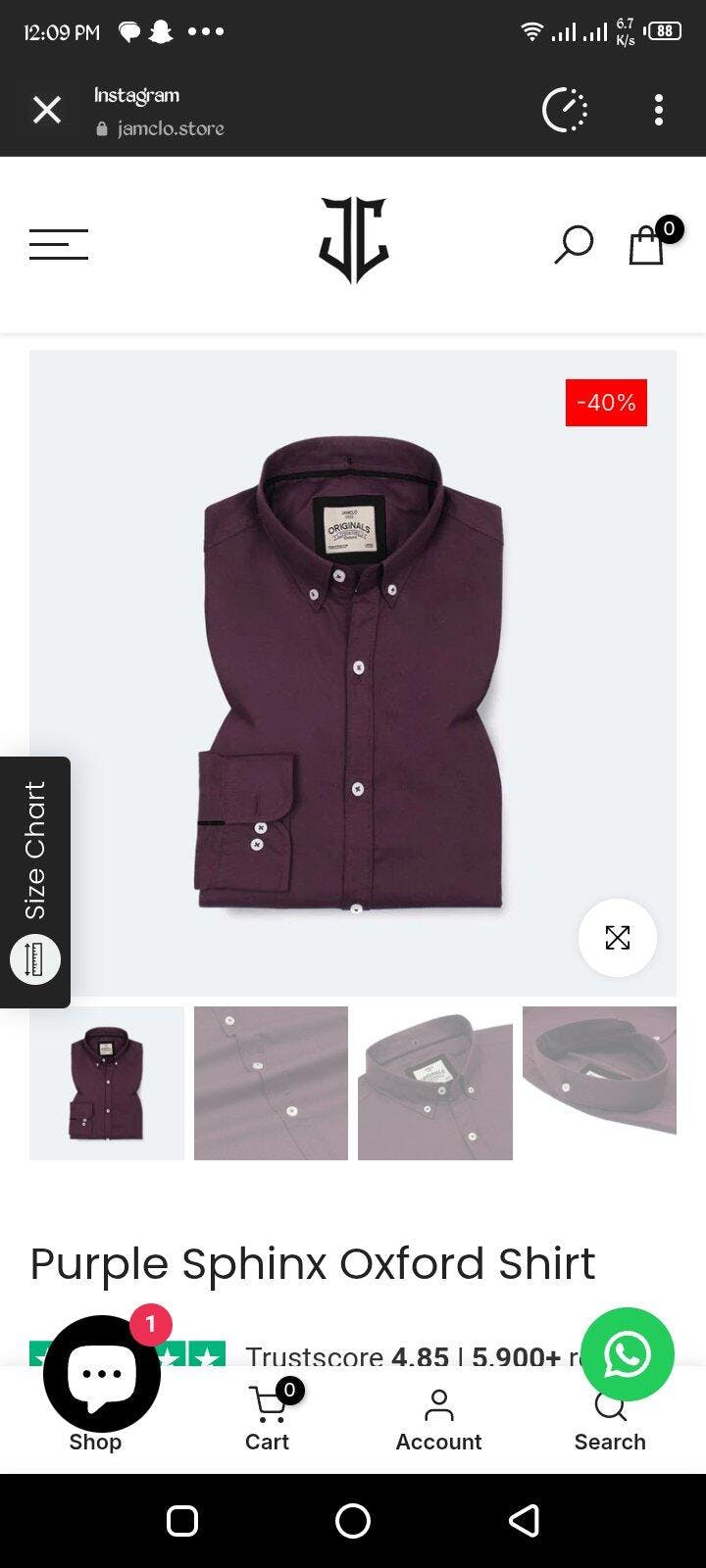The image size is (706, 1568).
Task: View the collar label thumbnail
Action: pos(435,1083)
